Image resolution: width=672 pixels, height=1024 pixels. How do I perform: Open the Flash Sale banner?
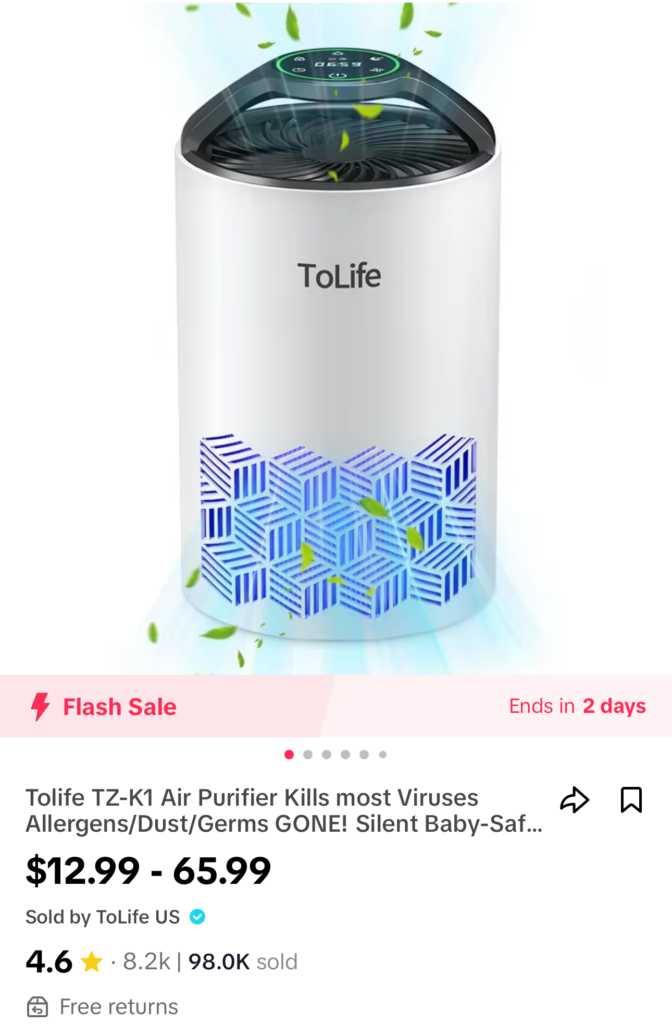coord(336,707)
